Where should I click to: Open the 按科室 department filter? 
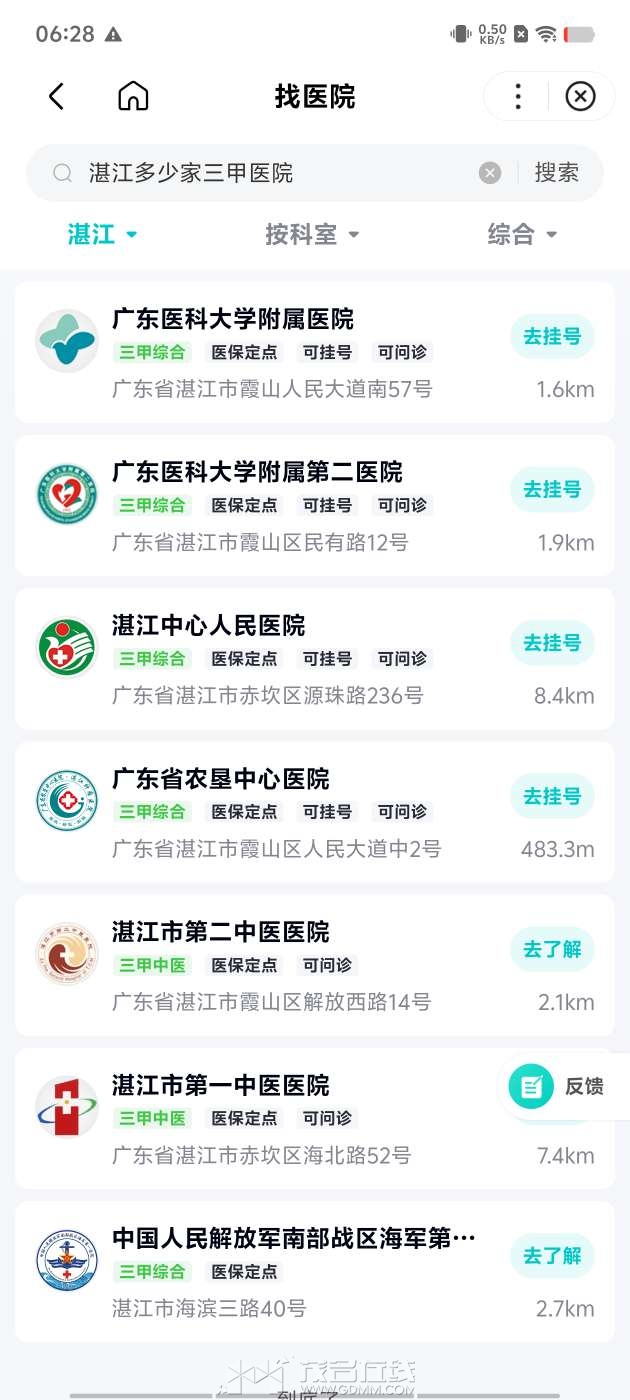click(311, 234)
